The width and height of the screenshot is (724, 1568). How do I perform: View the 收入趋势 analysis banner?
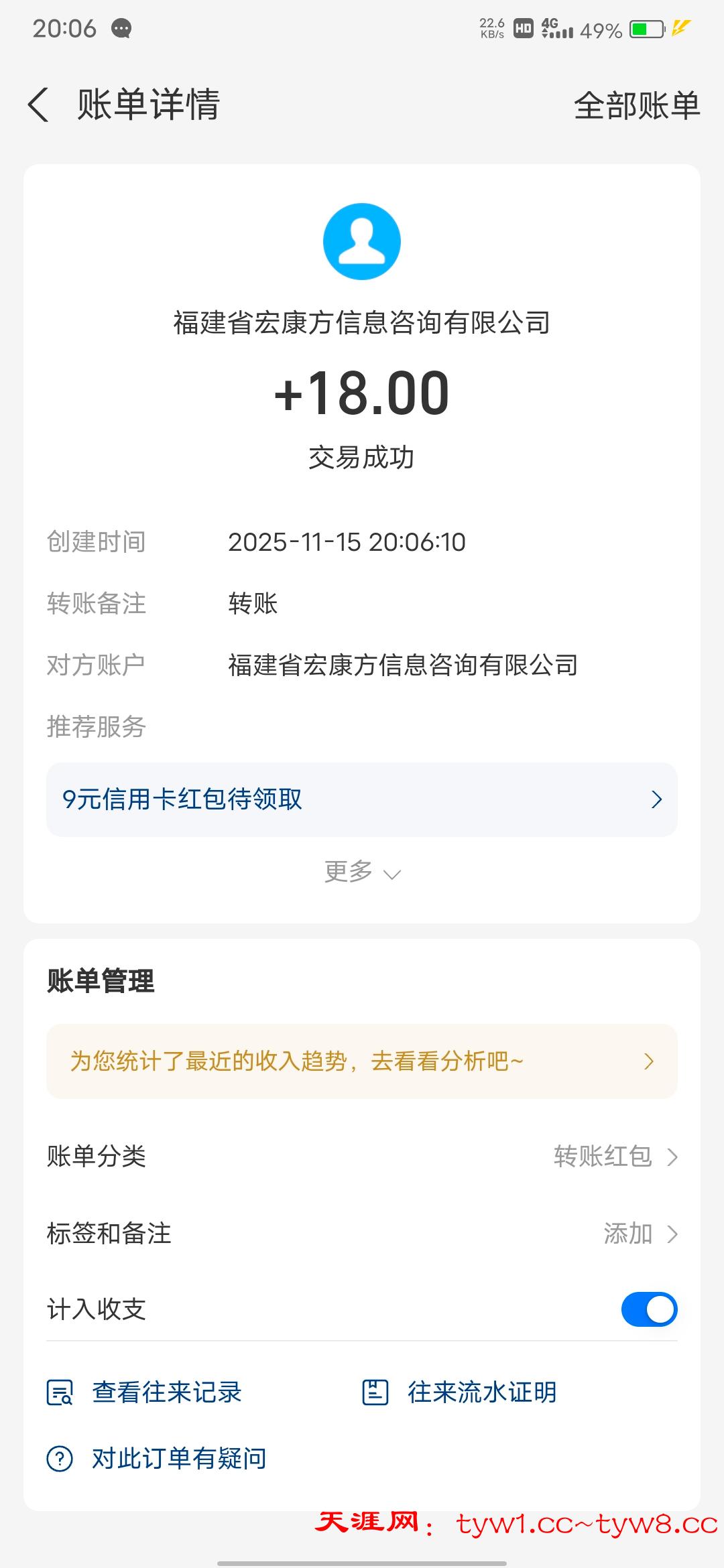pos(362,1061)
